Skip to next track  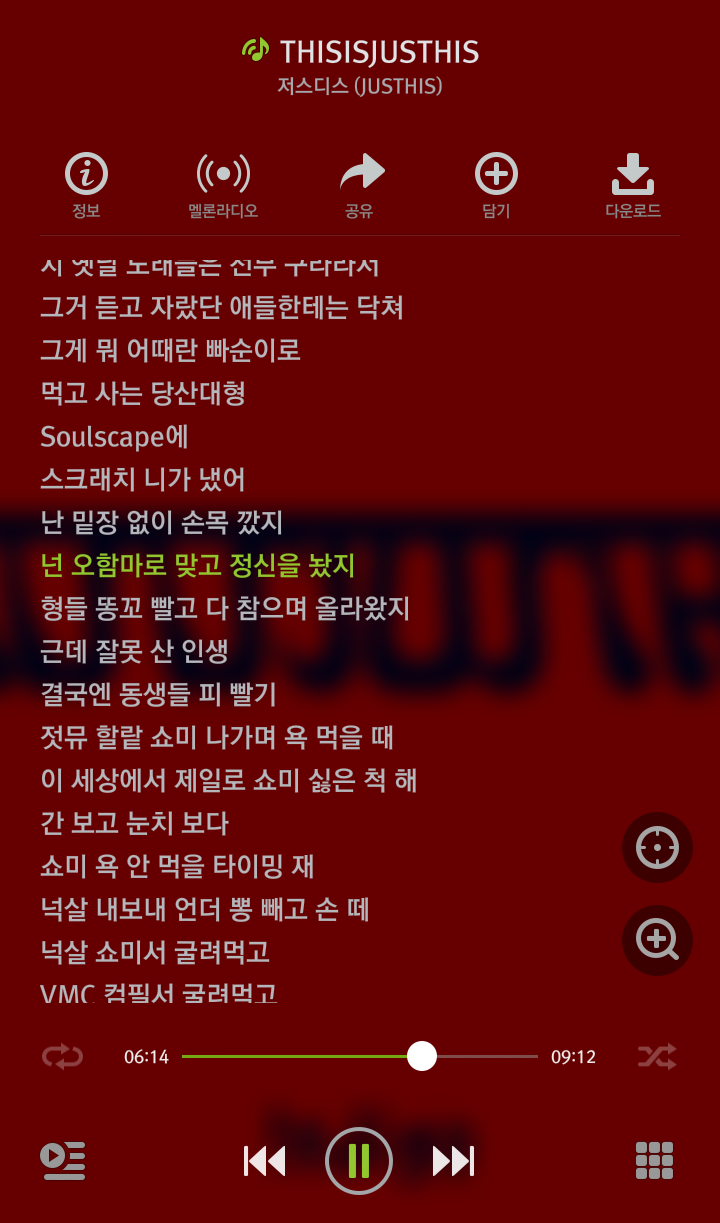pos(453,1161)
